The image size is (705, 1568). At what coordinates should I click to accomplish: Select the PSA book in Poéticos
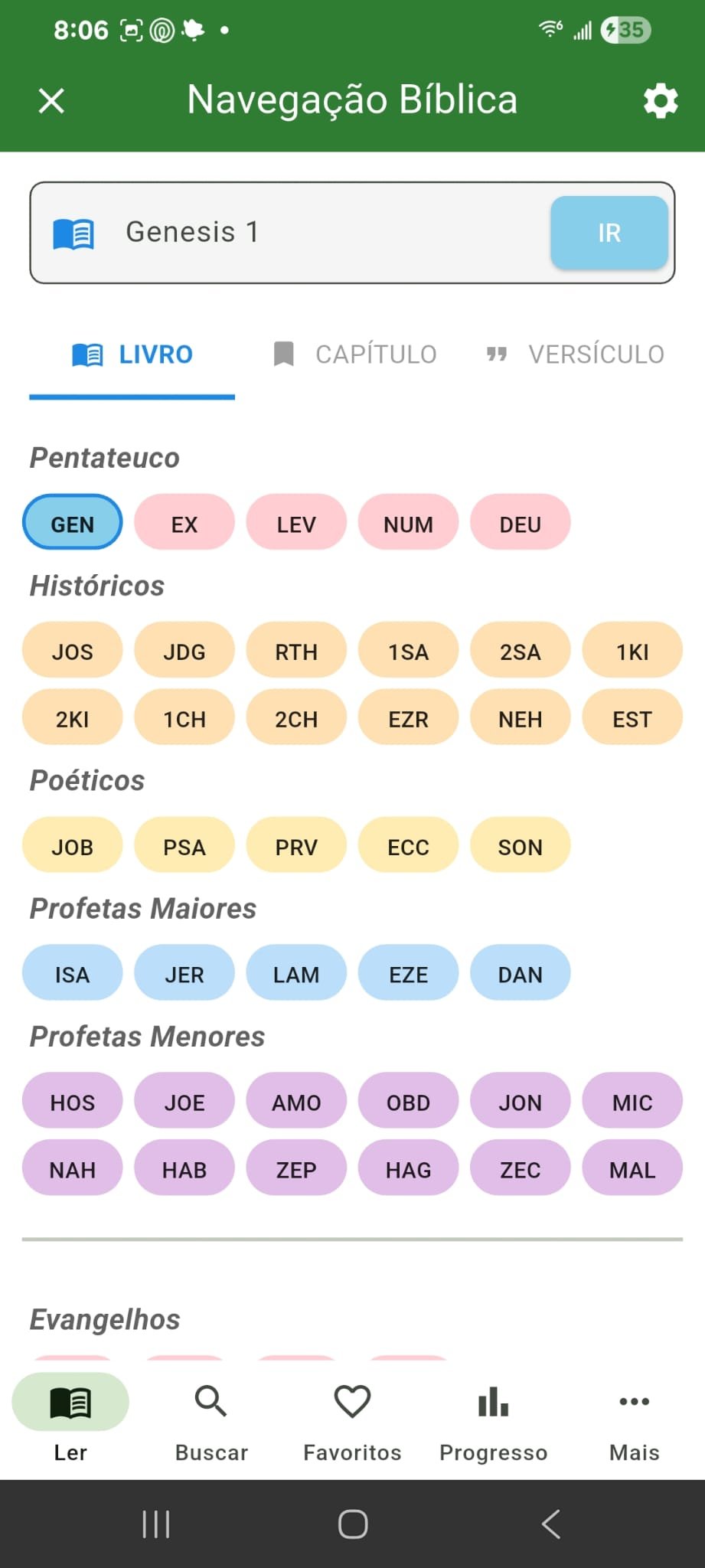click(184, 846)
